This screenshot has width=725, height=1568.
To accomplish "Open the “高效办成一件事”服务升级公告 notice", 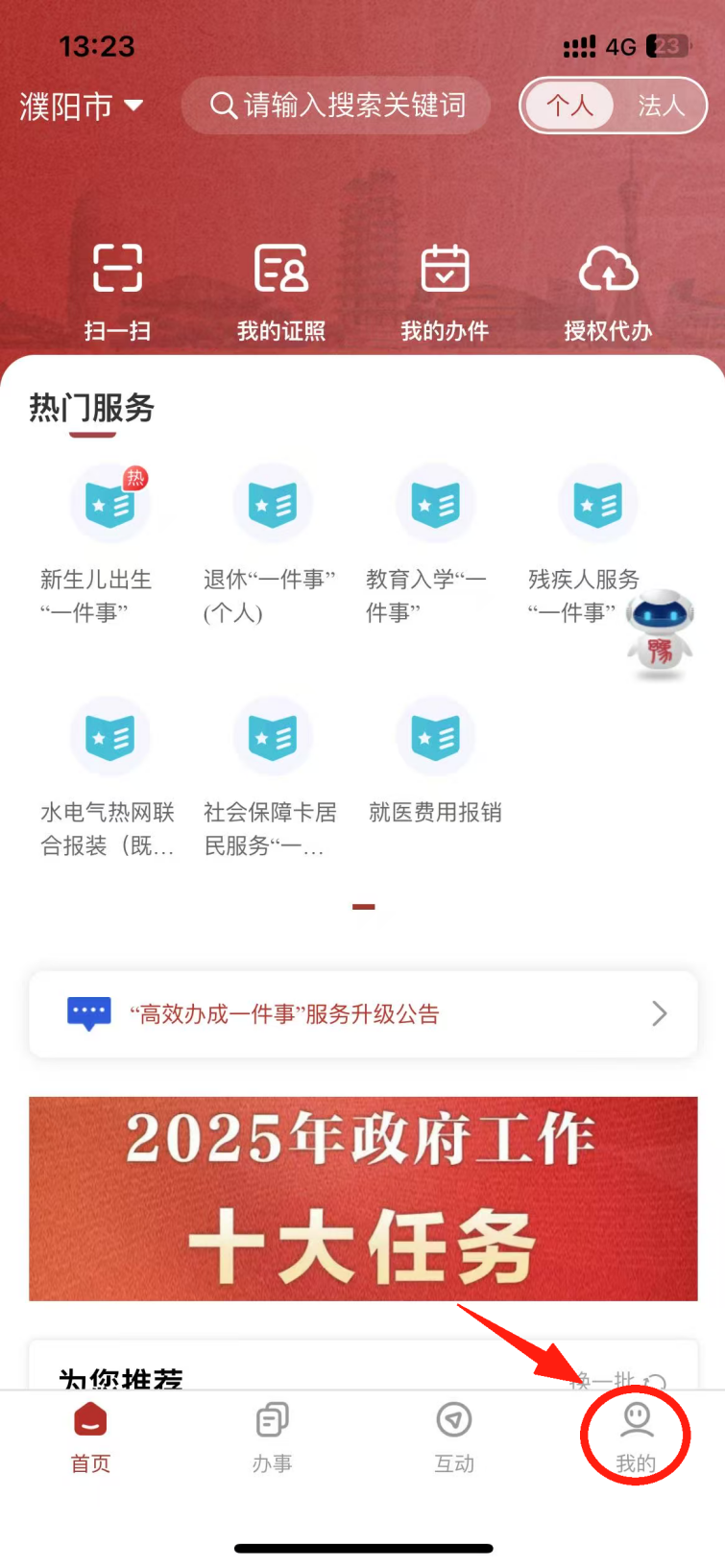I will [x=363, y=1014].
